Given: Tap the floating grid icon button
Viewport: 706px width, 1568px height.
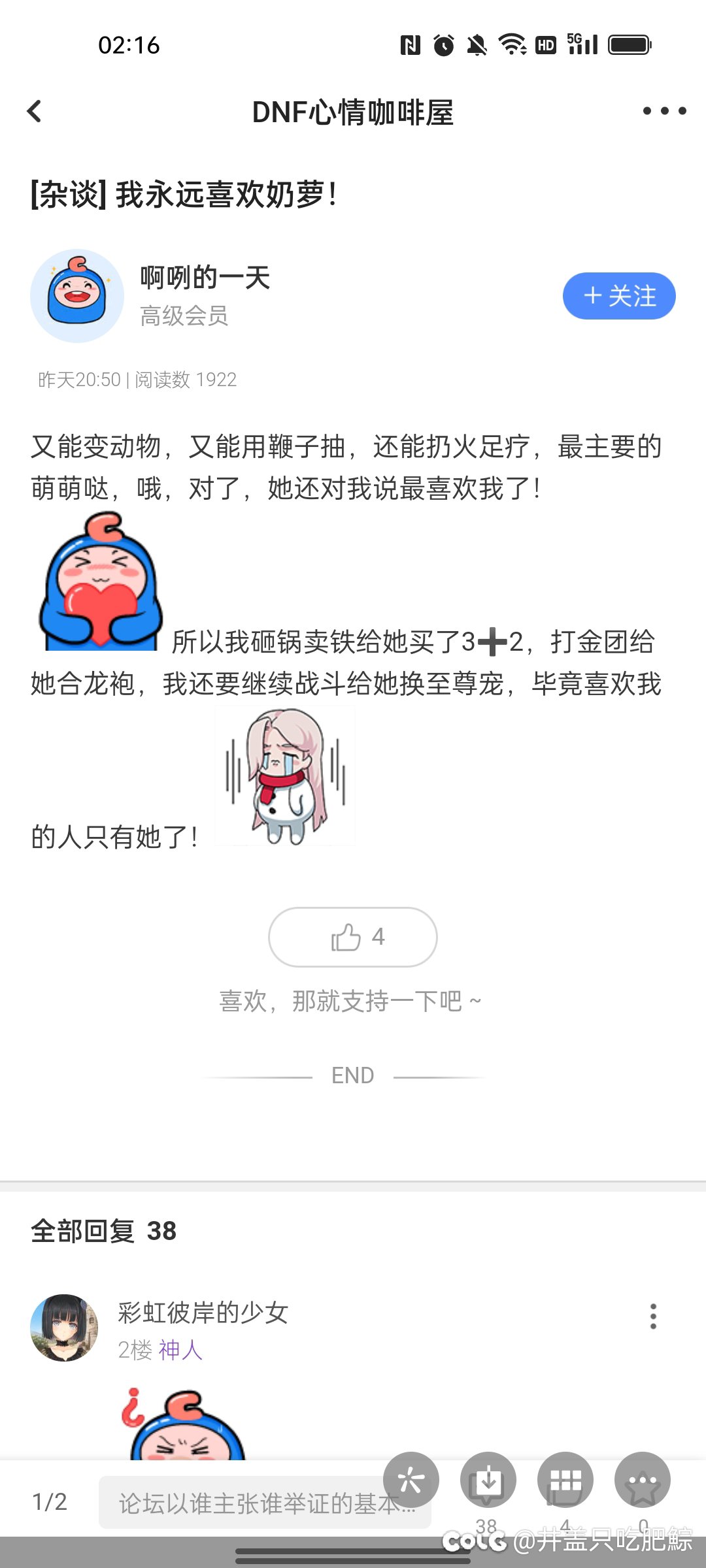Looking at the screenshot, I should [565, 1480].
